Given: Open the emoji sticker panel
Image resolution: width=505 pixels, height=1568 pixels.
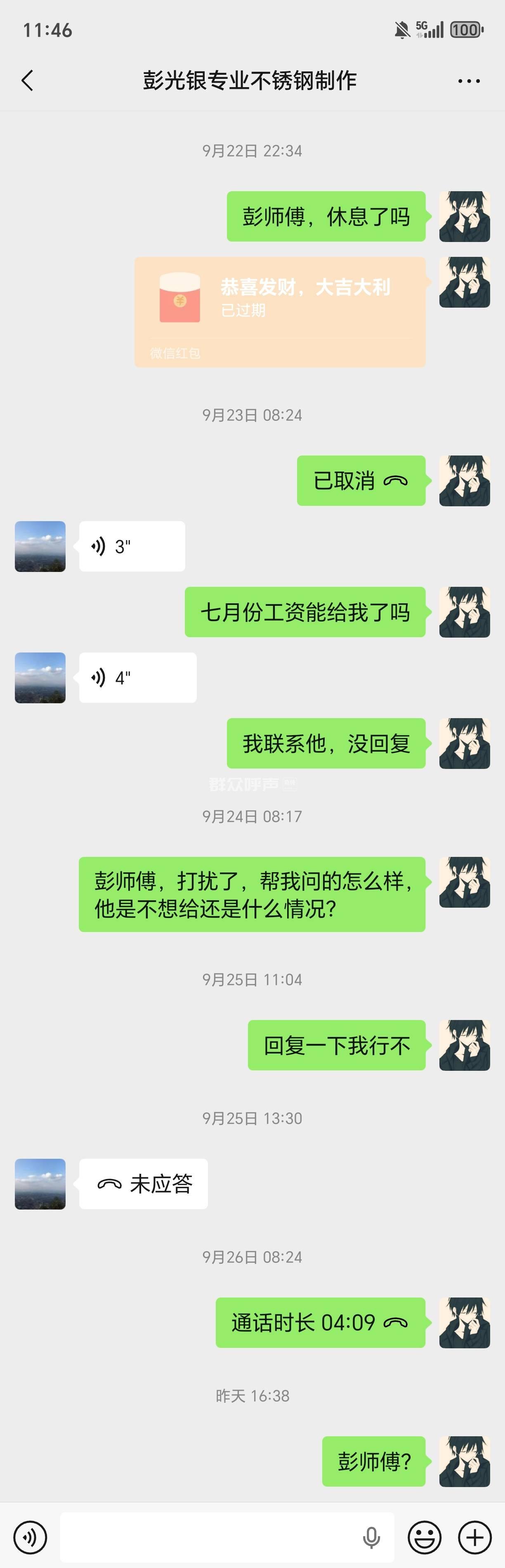Looking at the screenshot, I should 424,1537.
